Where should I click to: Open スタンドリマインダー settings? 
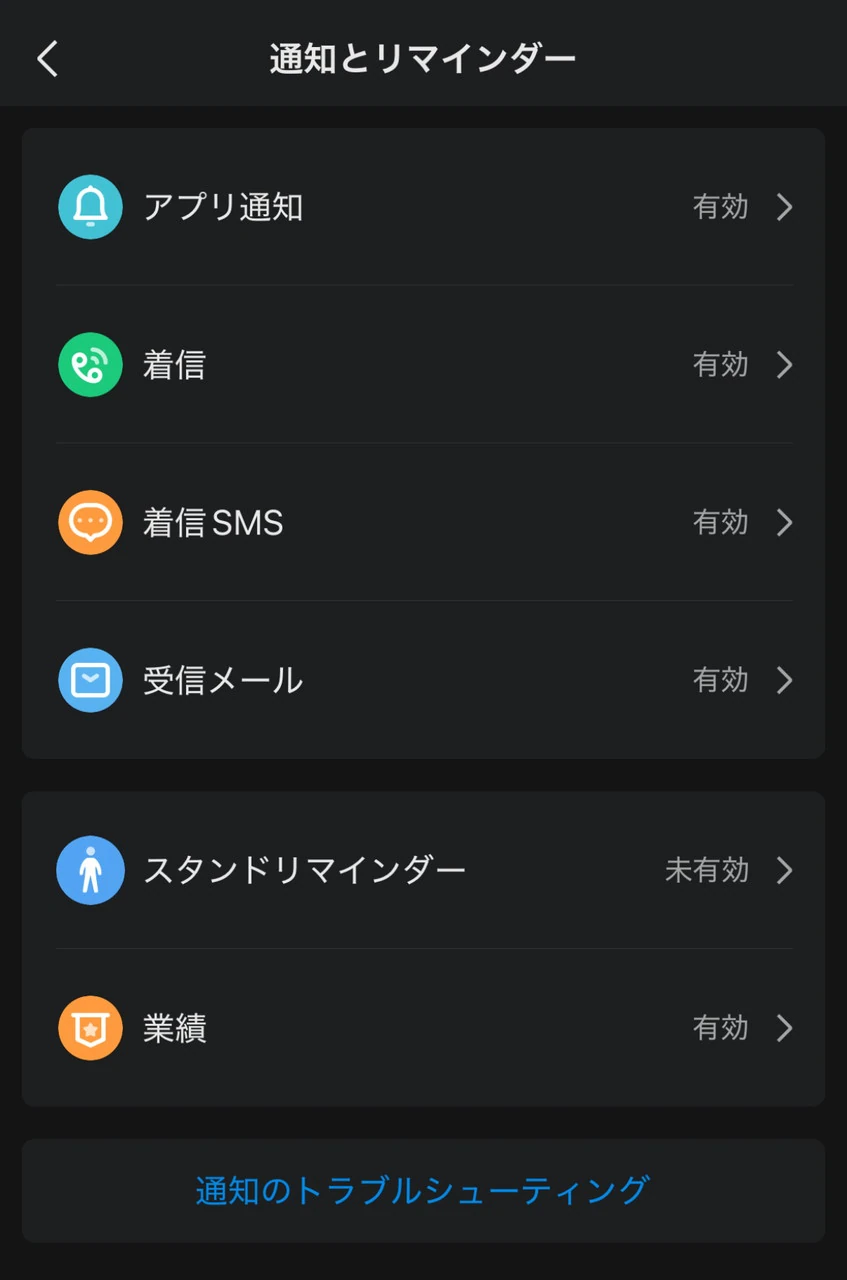pyautogui.click(x=423, y=871)
